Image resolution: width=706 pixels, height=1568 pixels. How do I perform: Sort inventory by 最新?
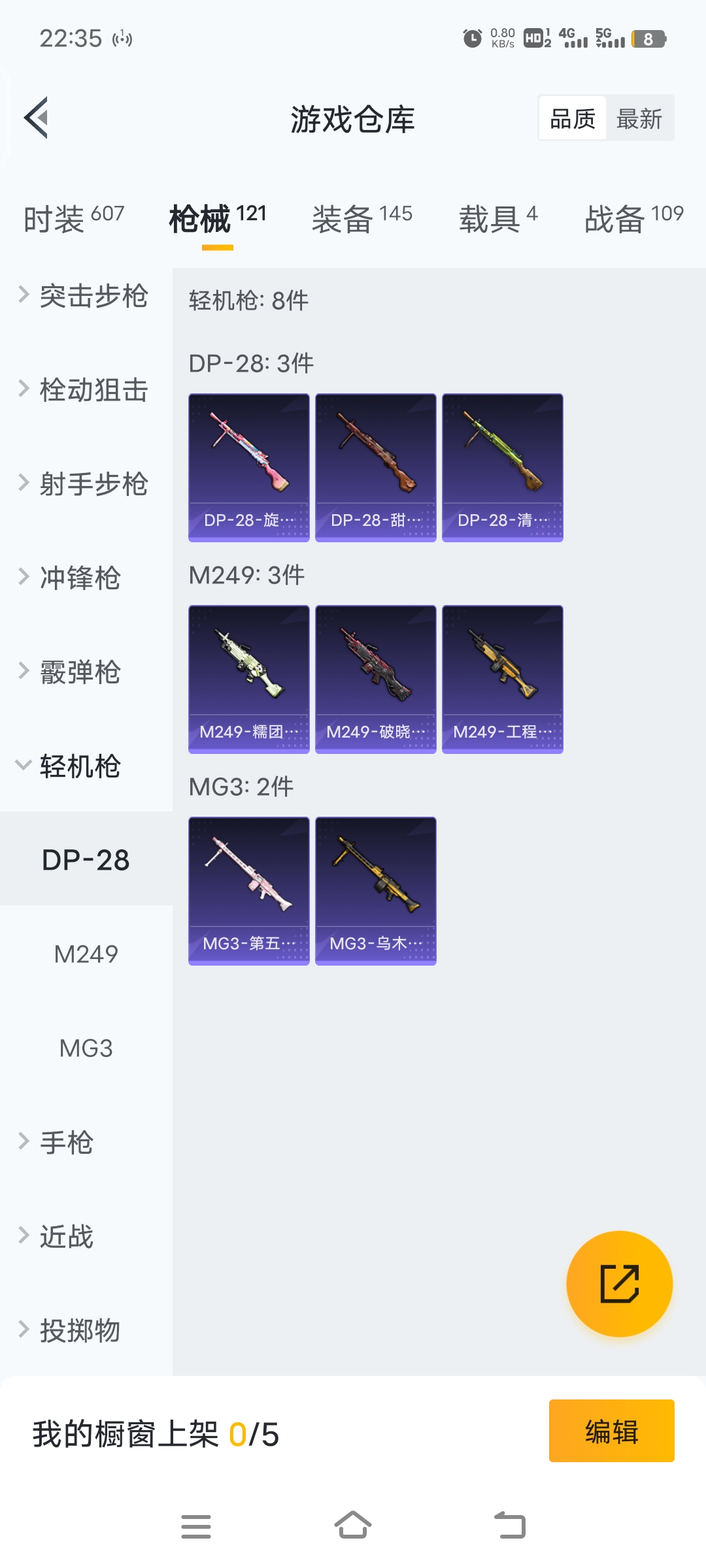(x=639, y=119)
